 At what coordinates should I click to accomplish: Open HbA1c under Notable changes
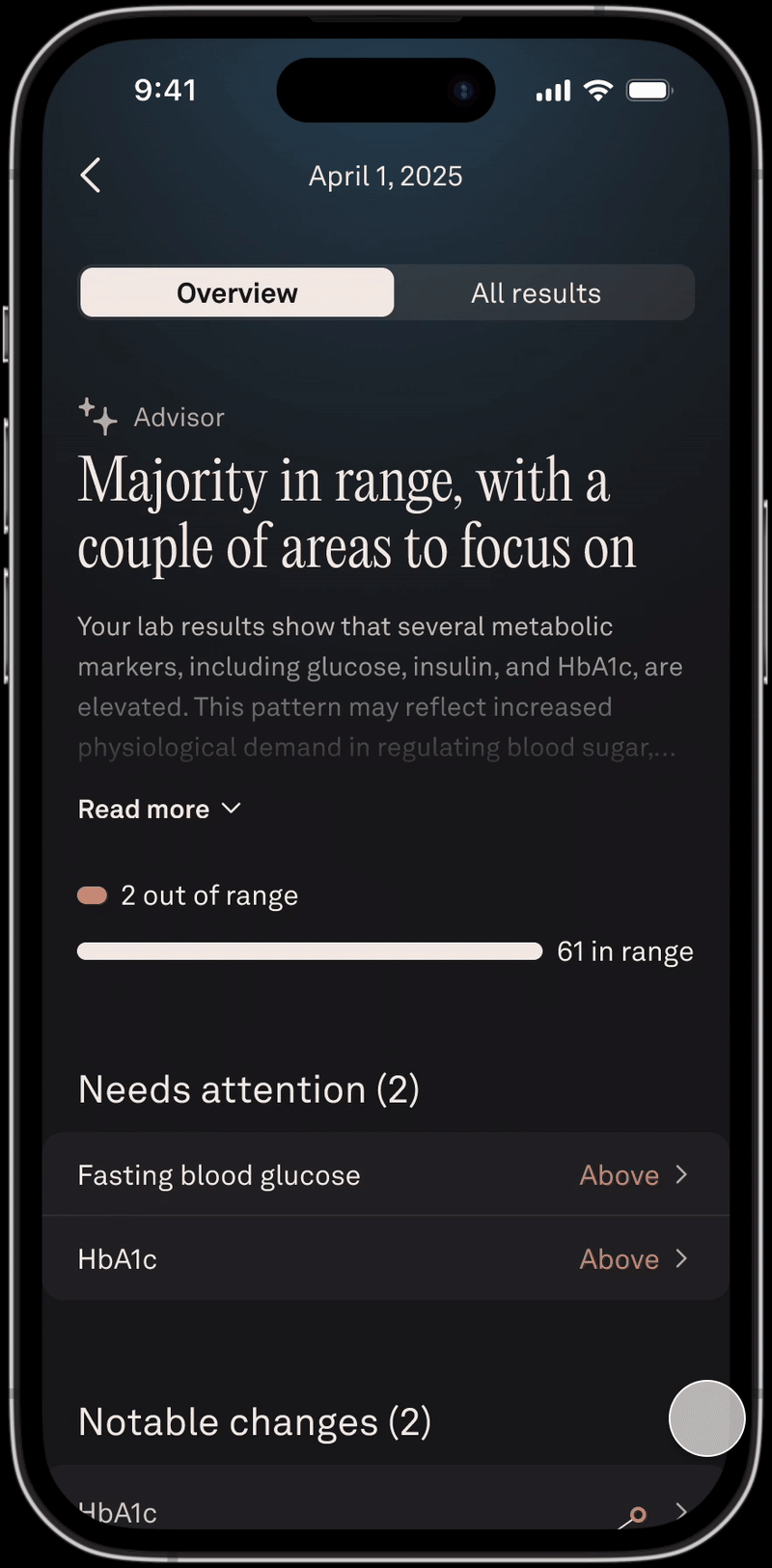click(x=385, y=1510)
